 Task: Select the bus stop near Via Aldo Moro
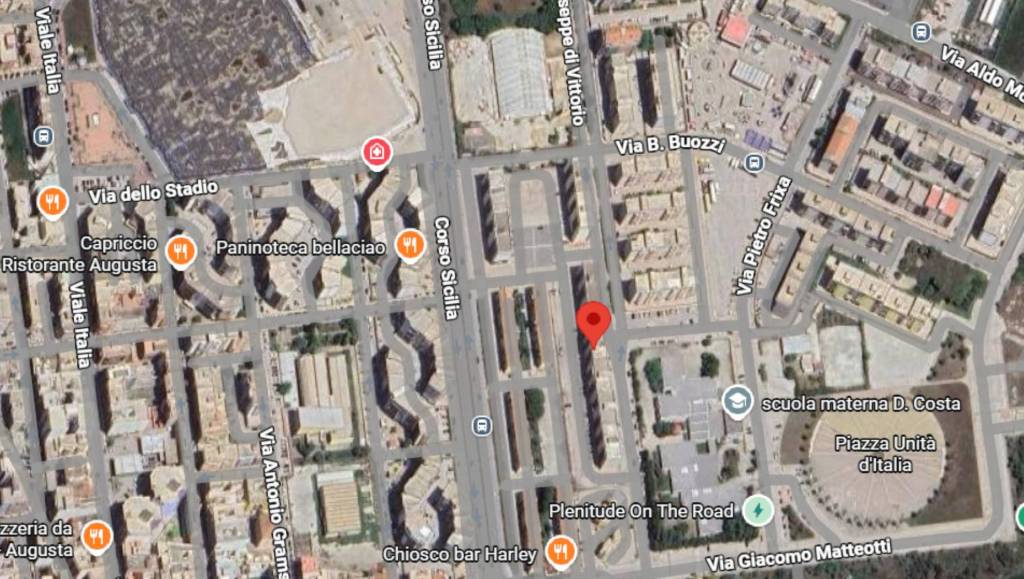tap(921, 32)
